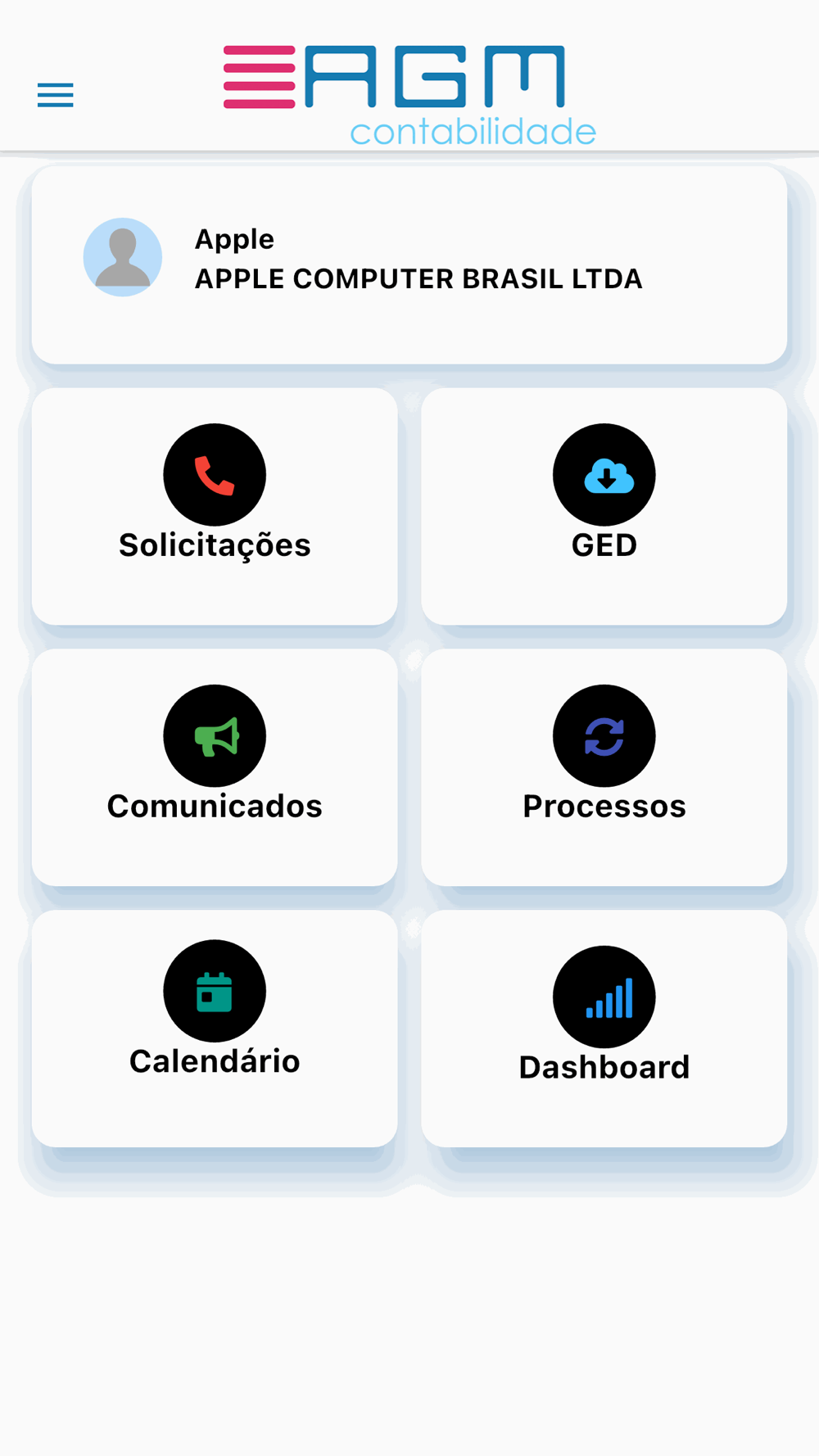View Comunicados announcements
The height and width of the screenshot is (1456, 819).
pyautogui.click(x=215, y=766)
